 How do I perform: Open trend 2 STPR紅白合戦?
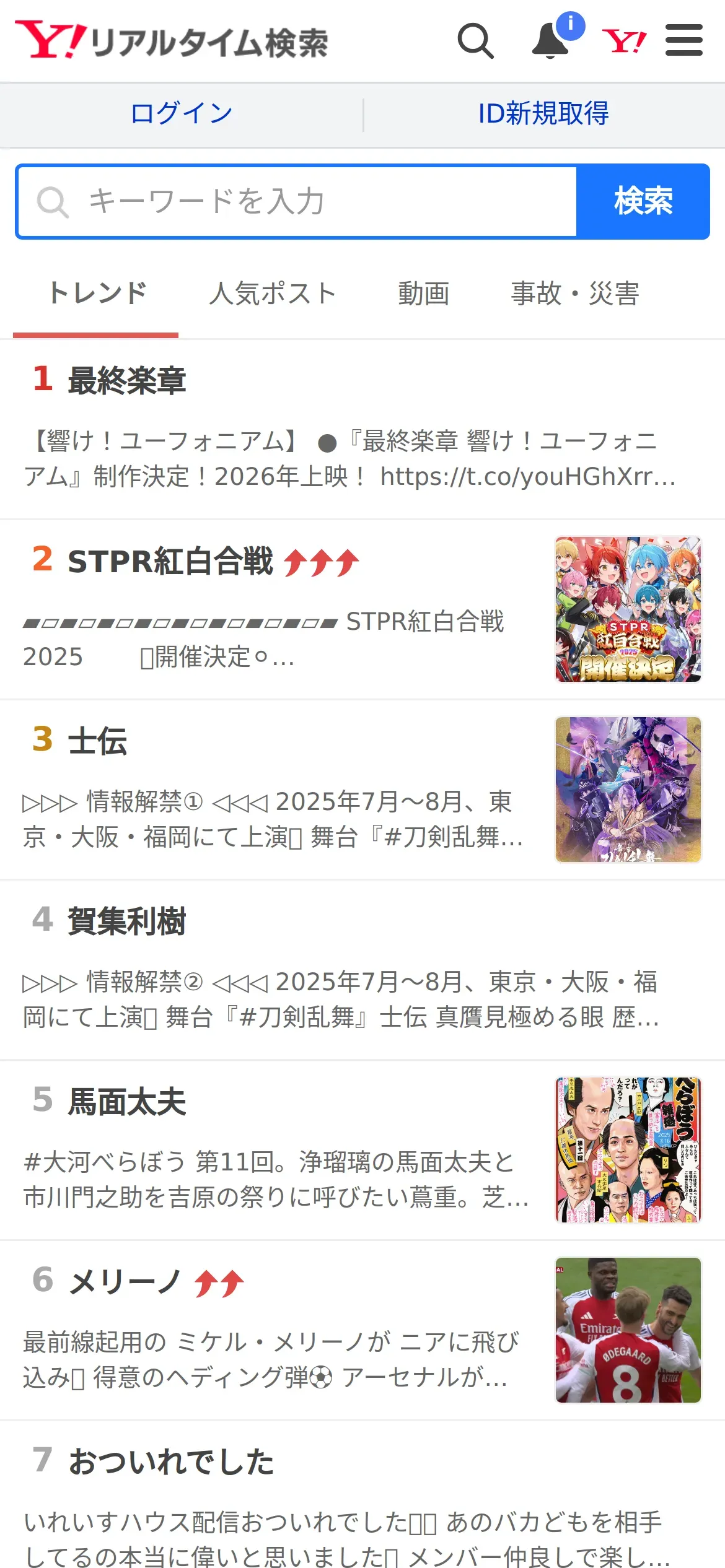(x=170, y=562)
